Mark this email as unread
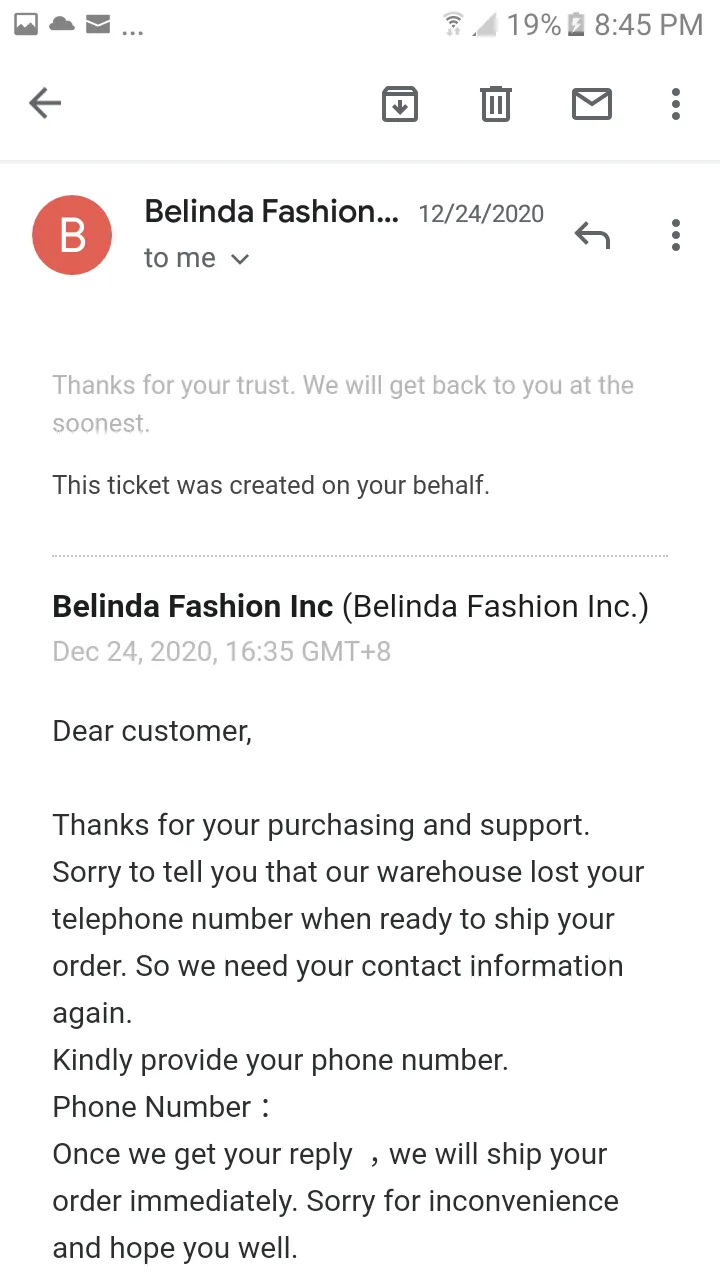 point(592,103)
